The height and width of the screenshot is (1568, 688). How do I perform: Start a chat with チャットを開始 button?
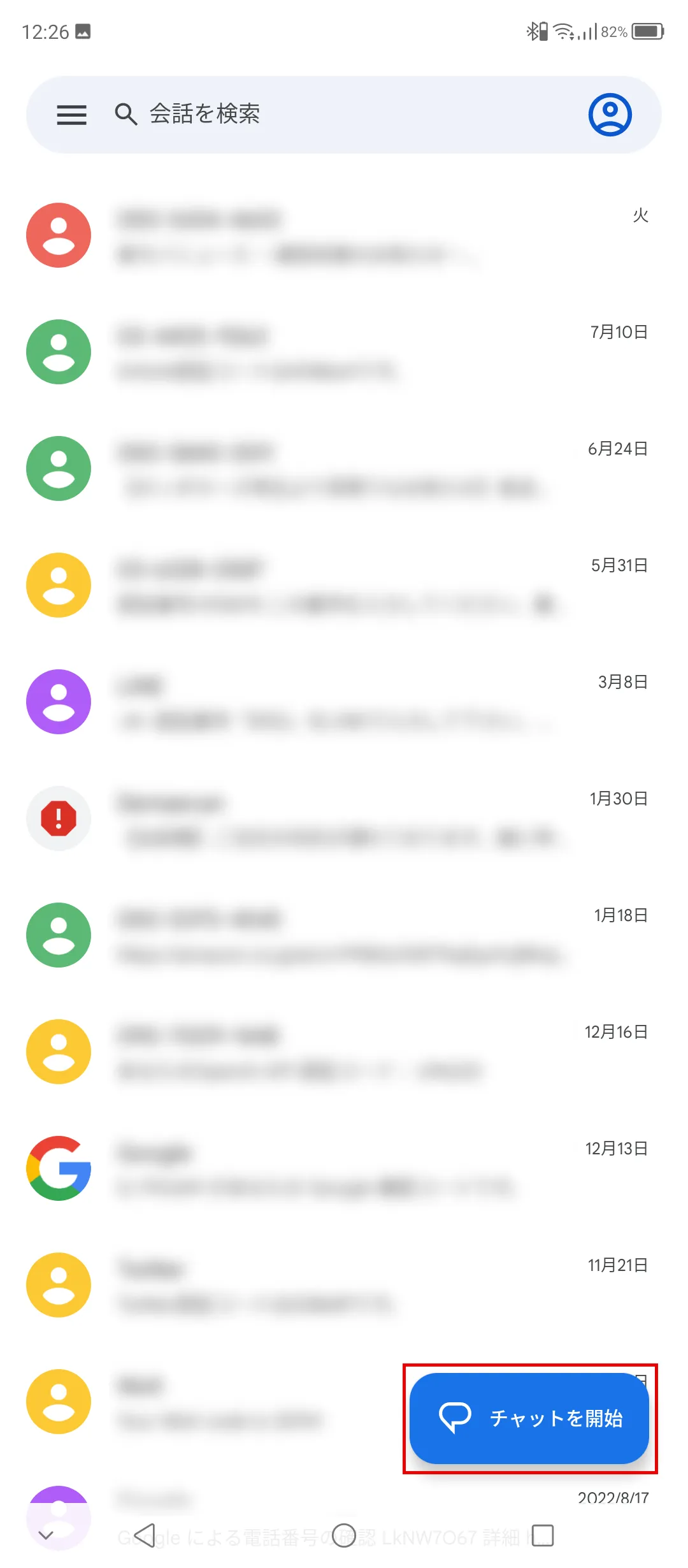coord(529,1418)
